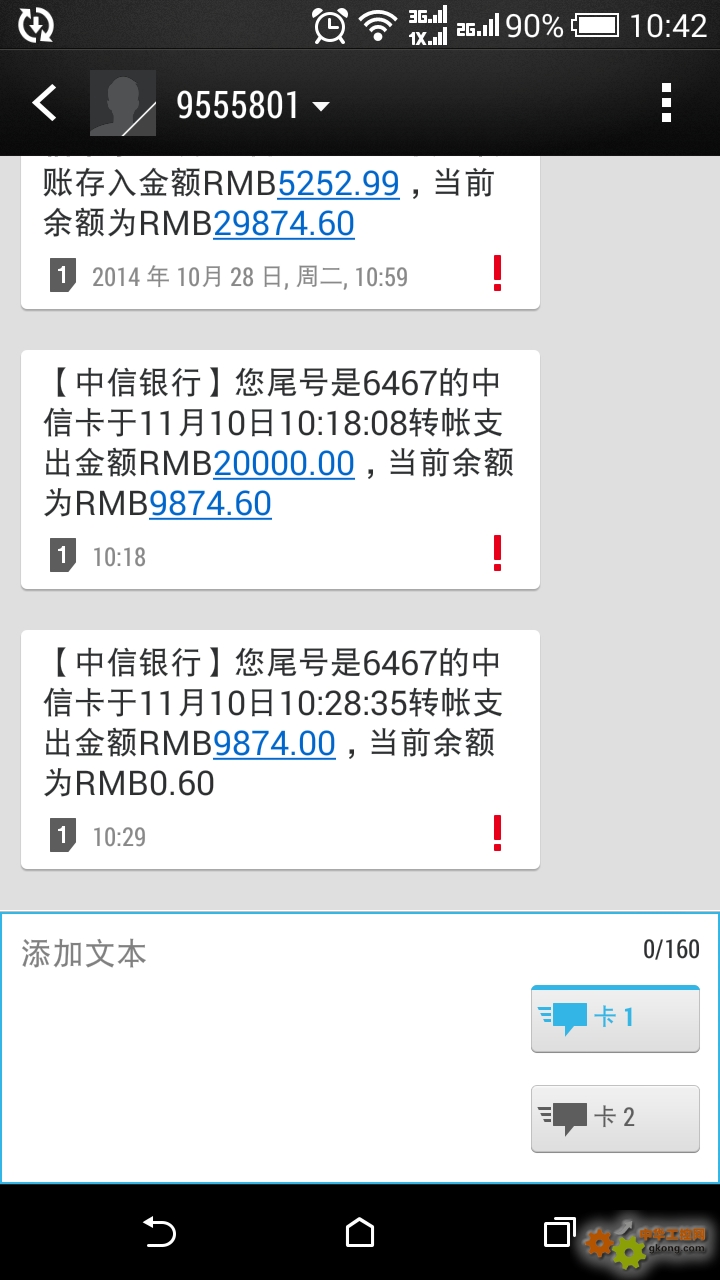The height and width of the screenshot is (1280, 720).
Task: Select the 9874.00 amount link
Action: click(x=274, y=744)
